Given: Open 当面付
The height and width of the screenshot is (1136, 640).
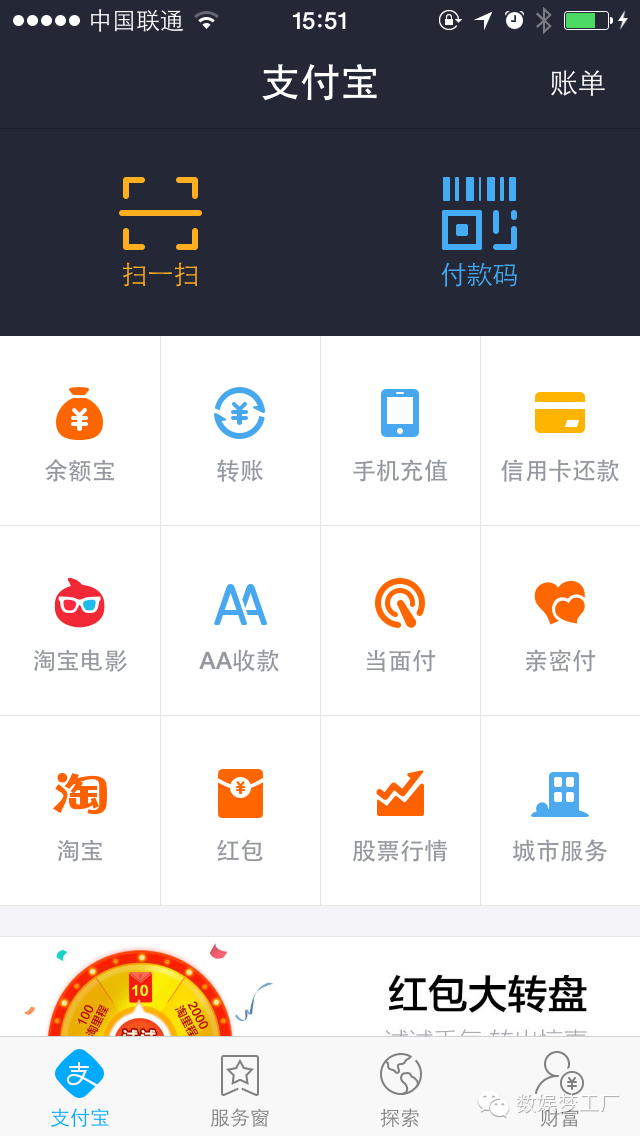Looking at the screenshot, I should pos(400,622).
